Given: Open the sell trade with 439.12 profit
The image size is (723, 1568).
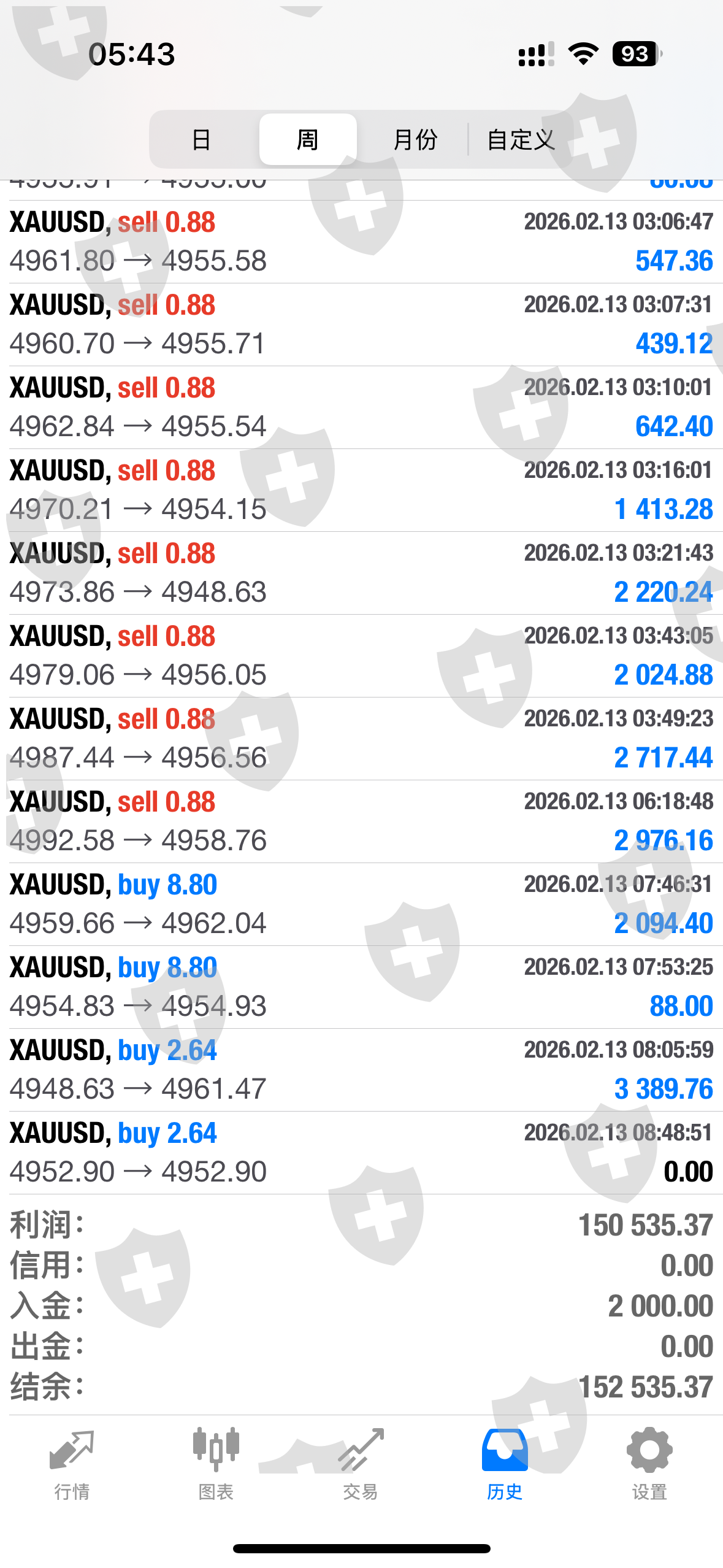Looking at the screenshot, I should coord(361,325).
